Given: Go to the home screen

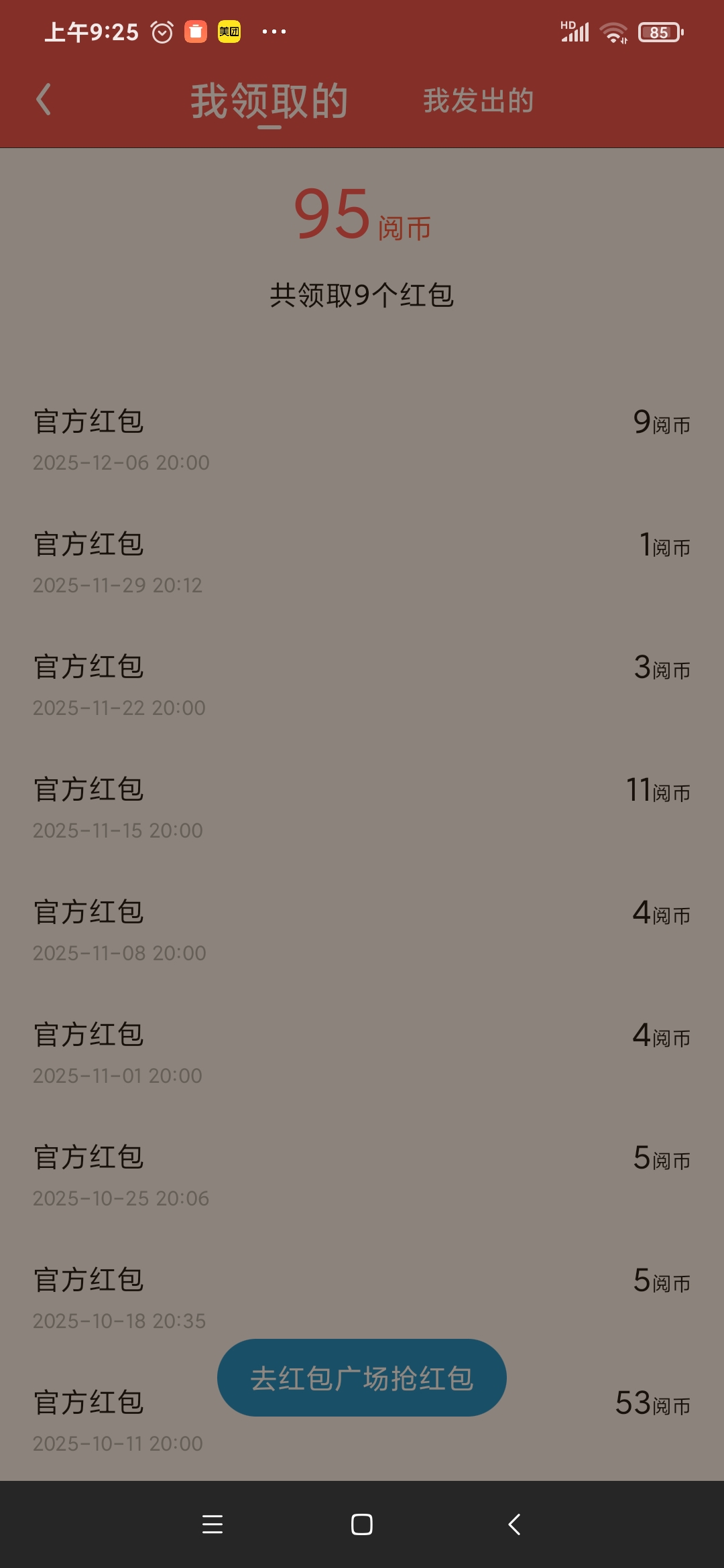Looking at the screenshot, I should tap(362, 1524).
